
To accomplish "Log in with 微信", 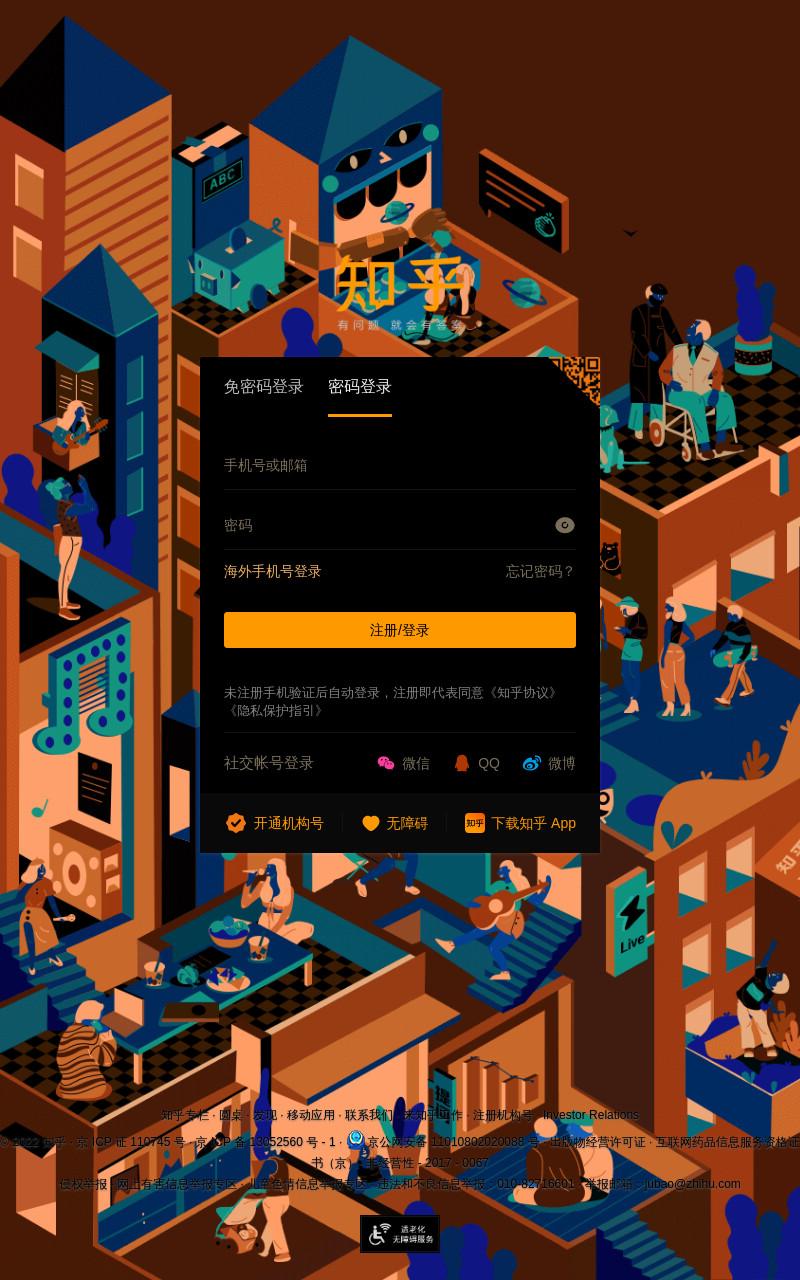I will (x=404, y=763).
